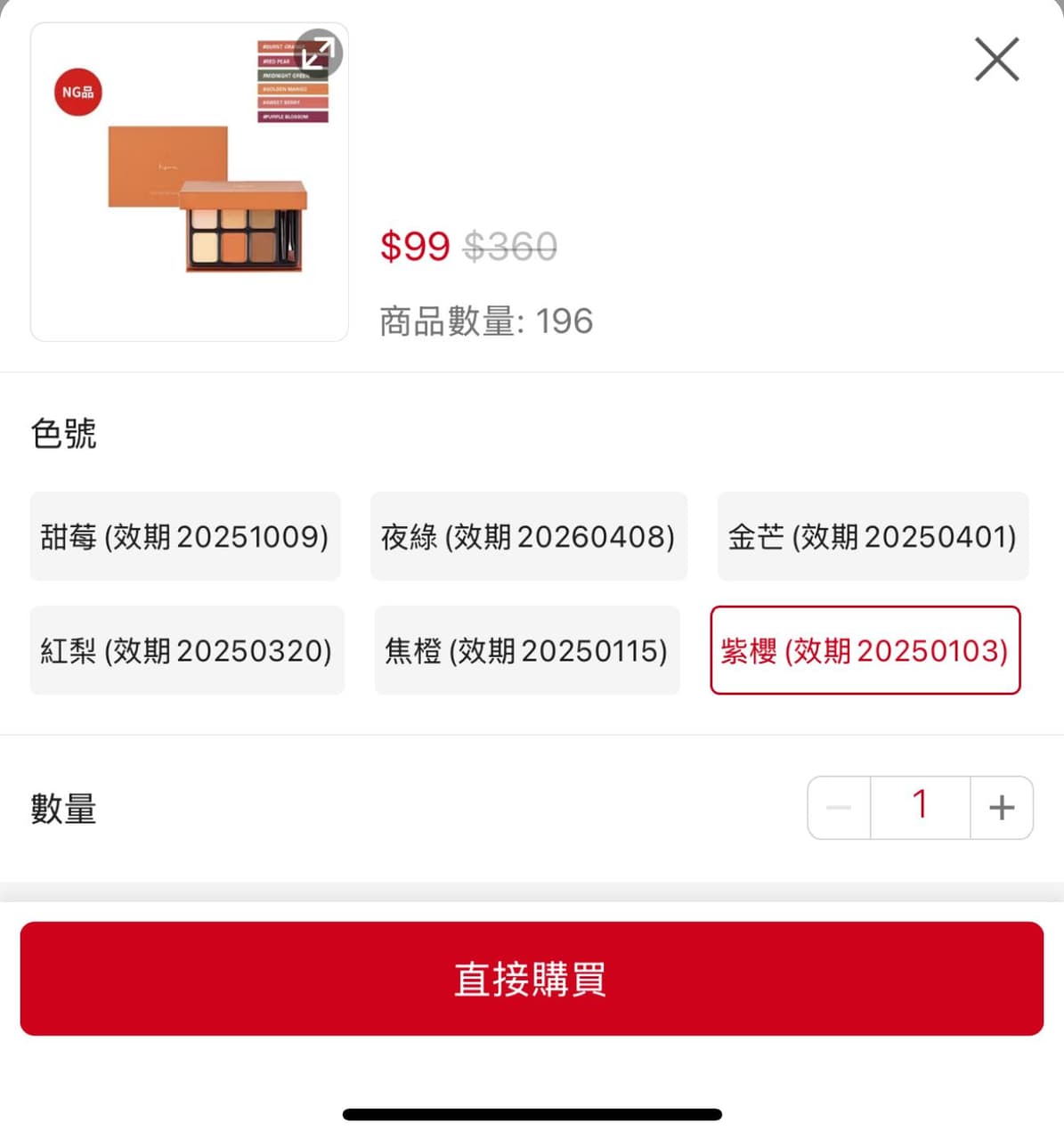
Task: Edit the quantity number field
Action: tap(920, 806)
